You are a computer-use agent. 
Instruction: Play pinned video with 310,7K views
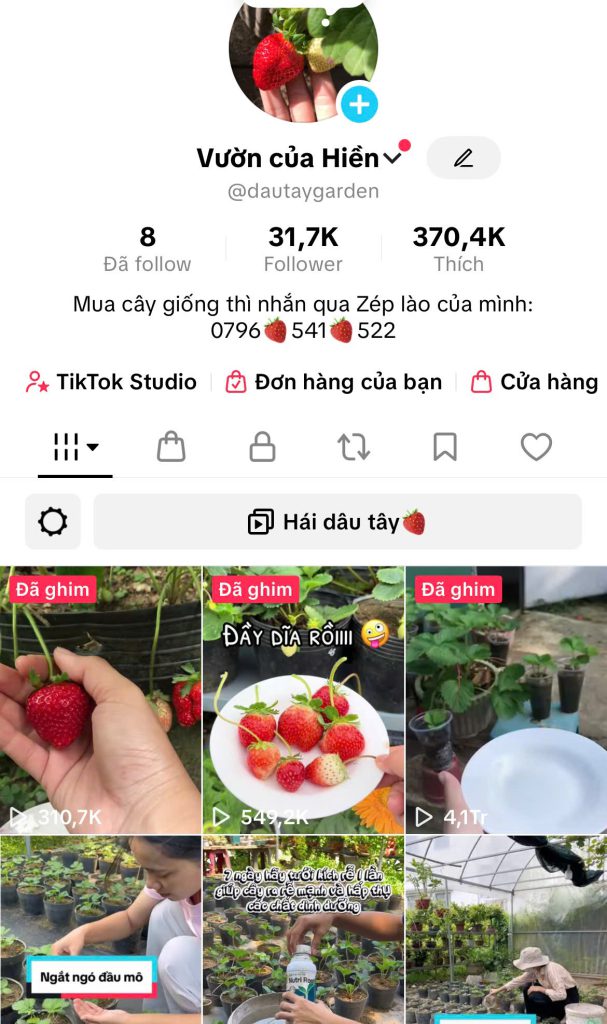pos(101,700)
